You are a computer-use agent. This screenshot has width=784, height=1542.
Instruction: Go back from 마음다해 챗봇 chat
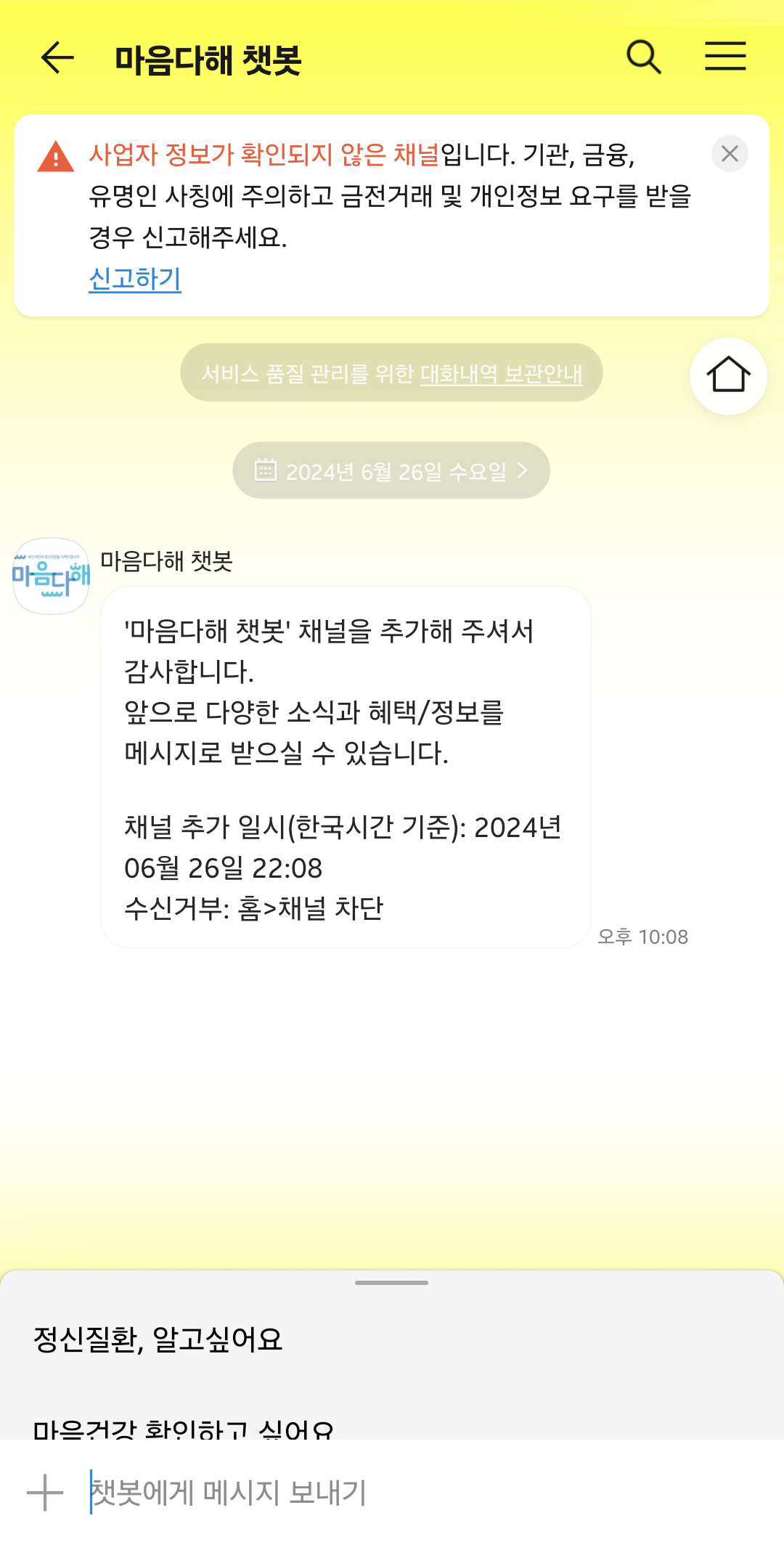click(57, 58)
